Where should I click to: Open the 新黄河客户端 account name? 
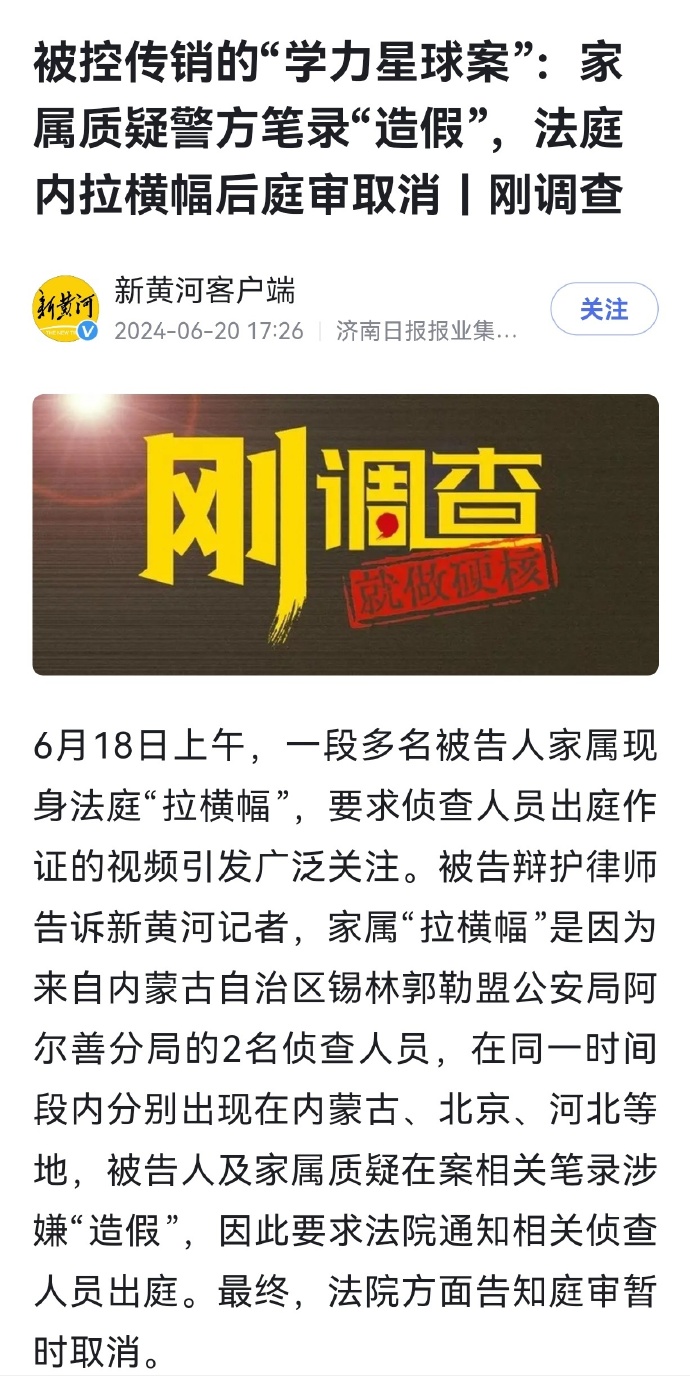[x=204, y=290]
